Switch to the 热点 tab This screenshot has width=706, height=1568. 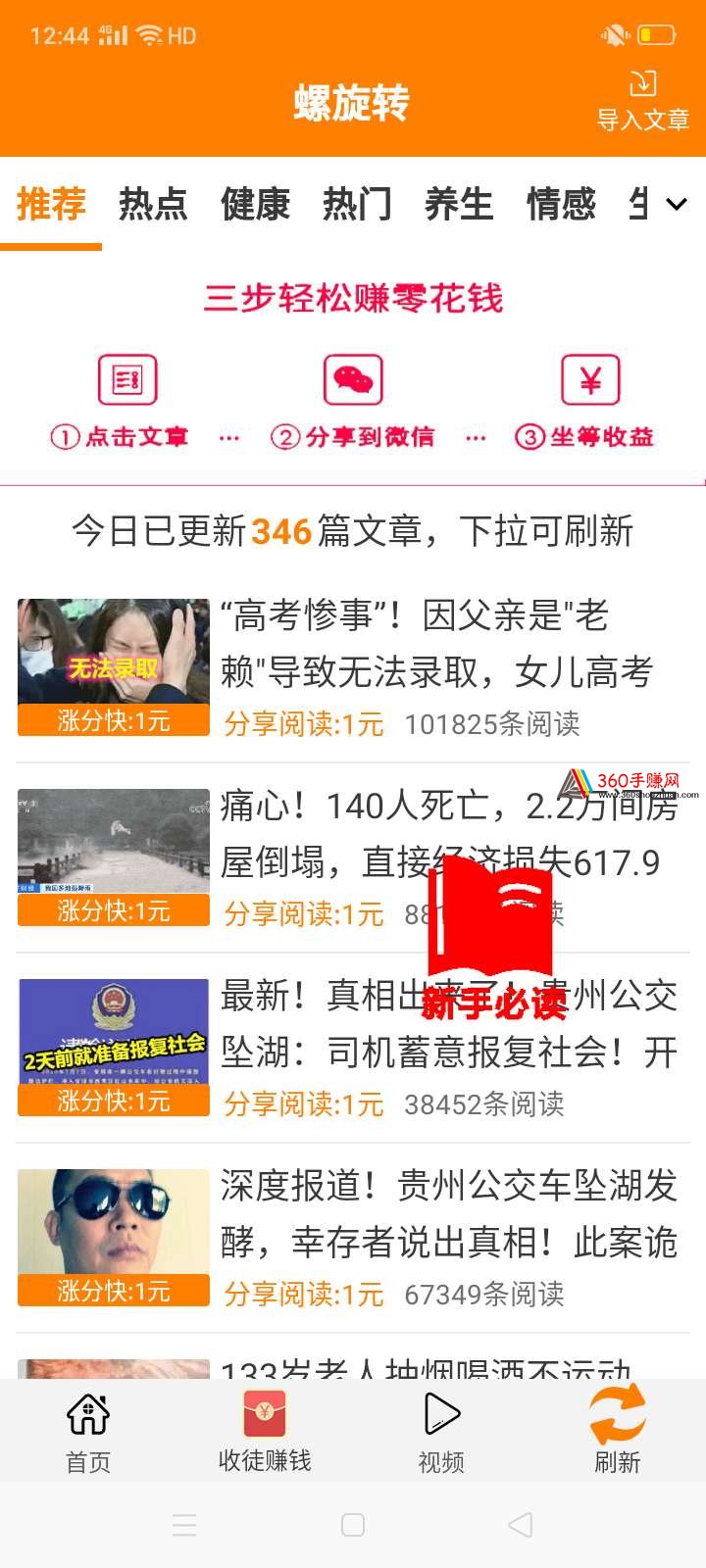coord(153,205)
